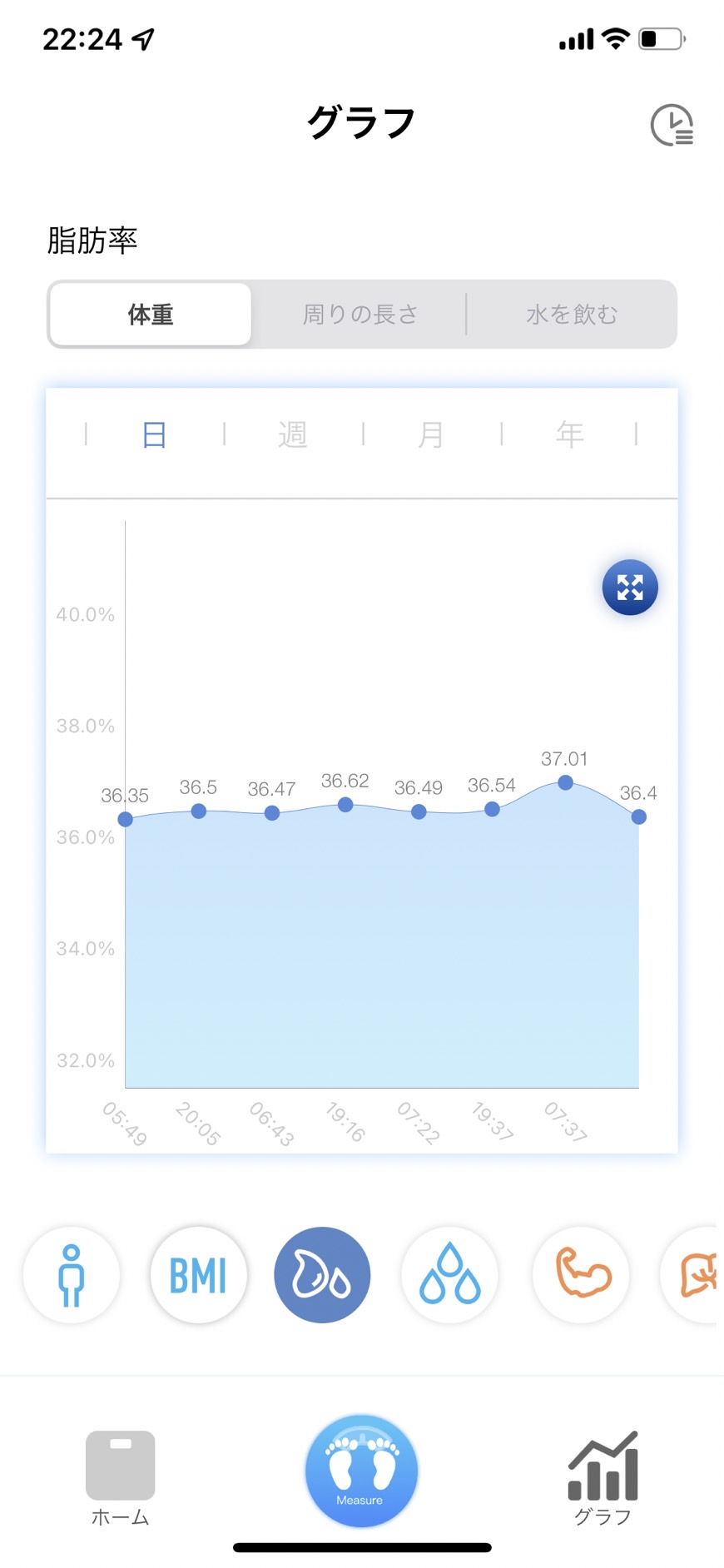Select the body fat metric icon

[322, 1275]
